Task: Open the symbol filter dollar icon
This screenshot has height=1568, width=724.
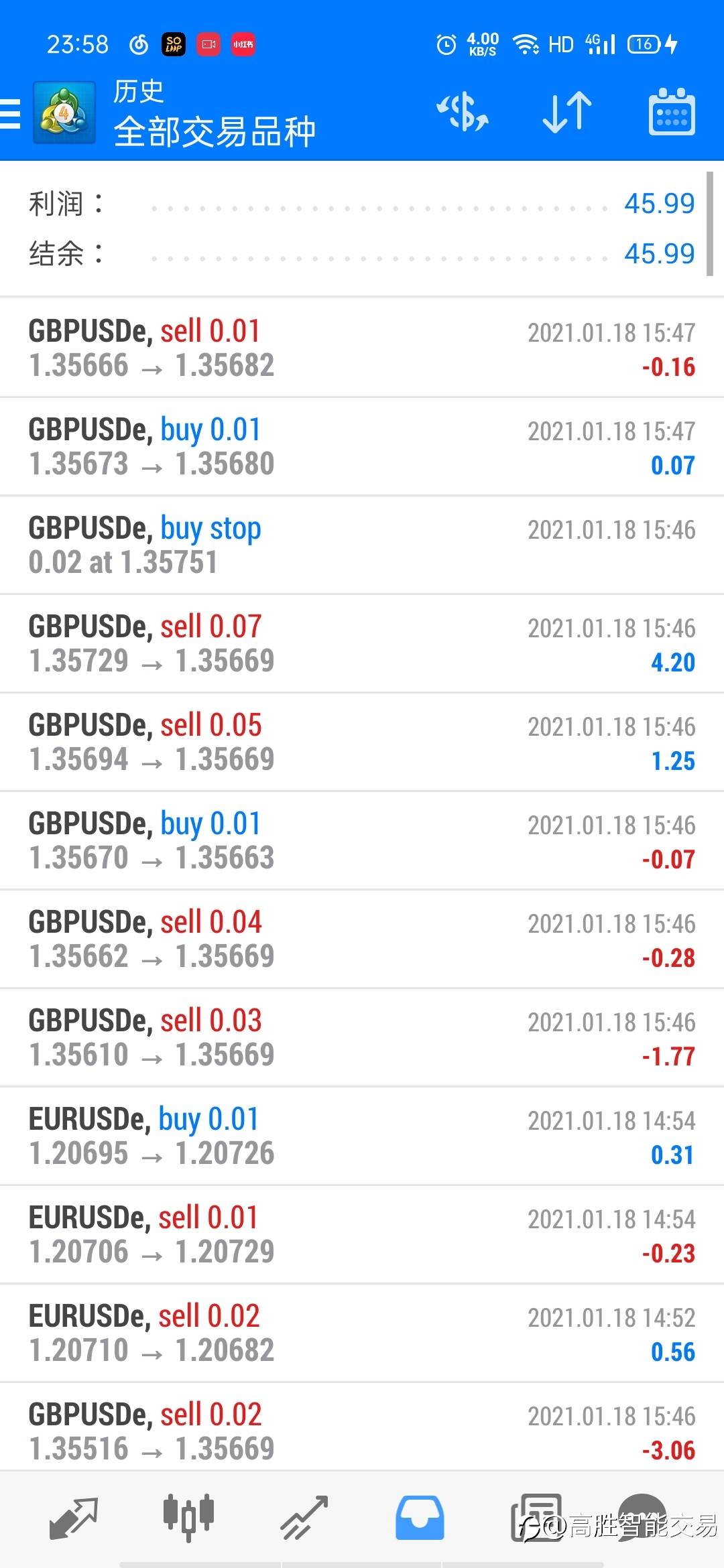Action: pyautogui.click(x=463, y=112)
